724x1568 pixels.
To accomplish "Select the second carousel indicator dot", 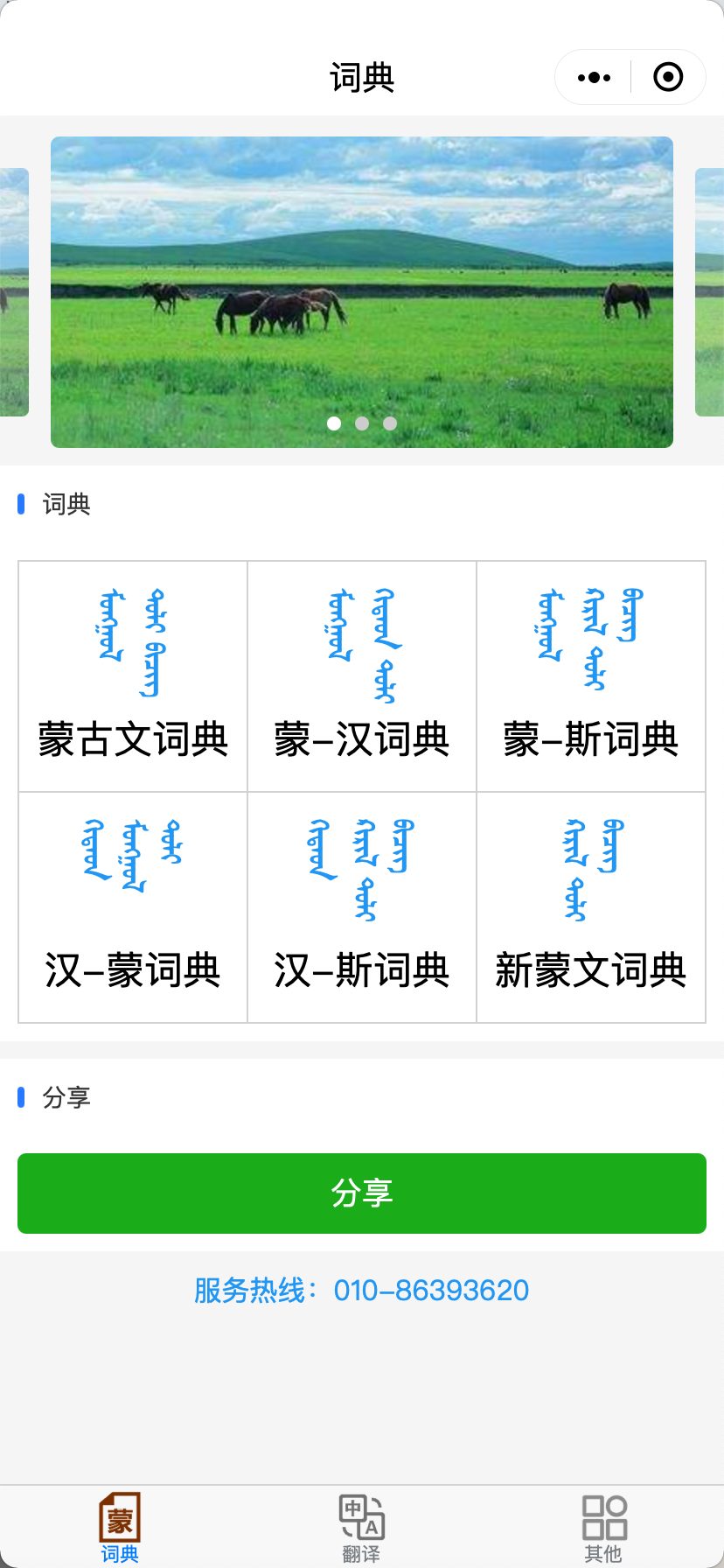I will tap(362, 423).
